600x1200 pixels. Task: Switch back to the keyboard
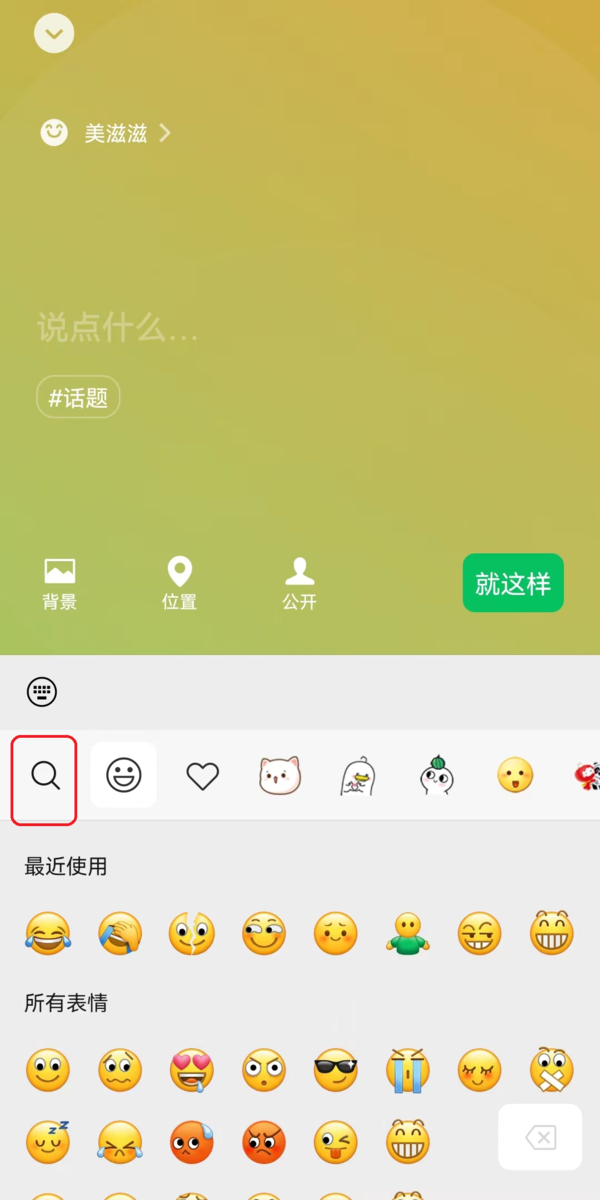(x=42, y=692)
